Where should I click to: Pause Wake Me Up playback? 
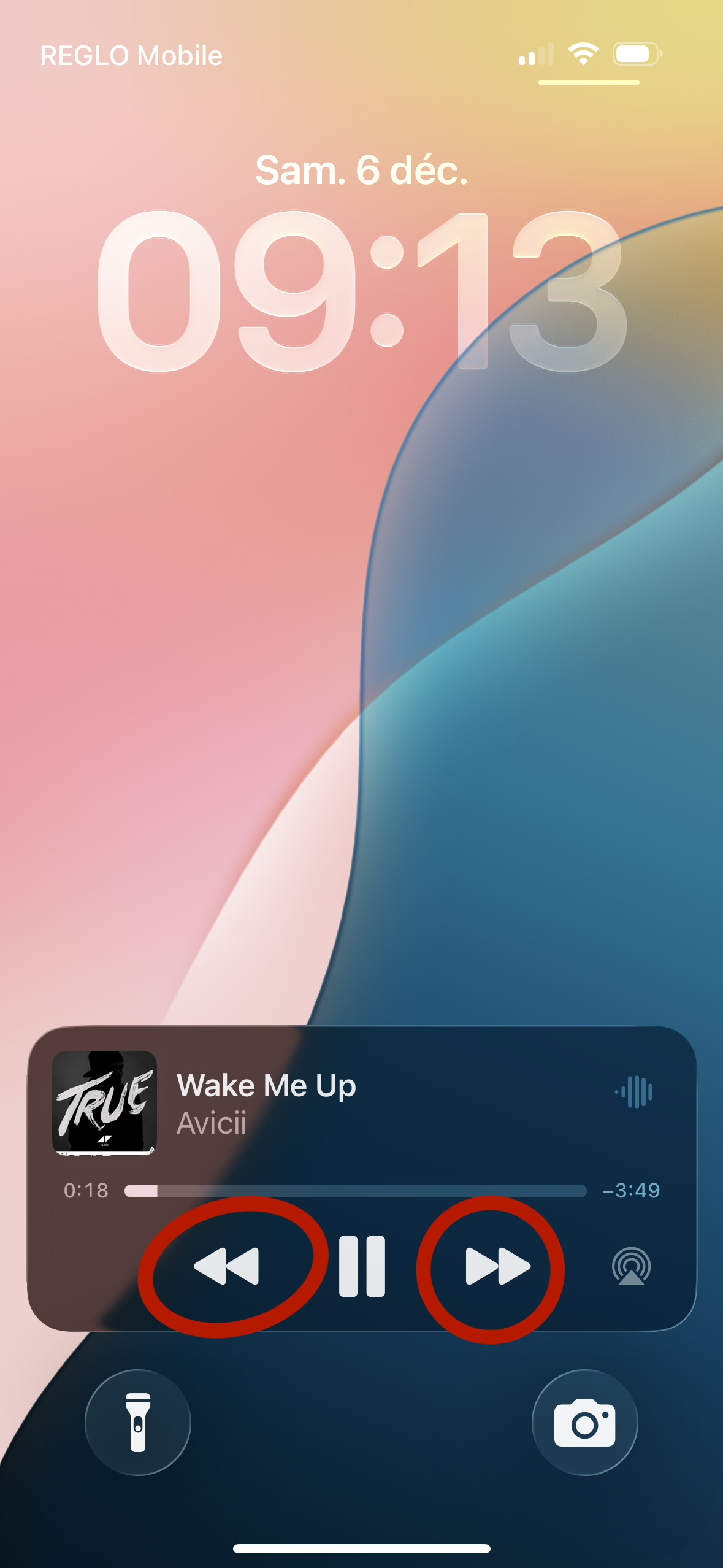click(x=362, y=1266)
